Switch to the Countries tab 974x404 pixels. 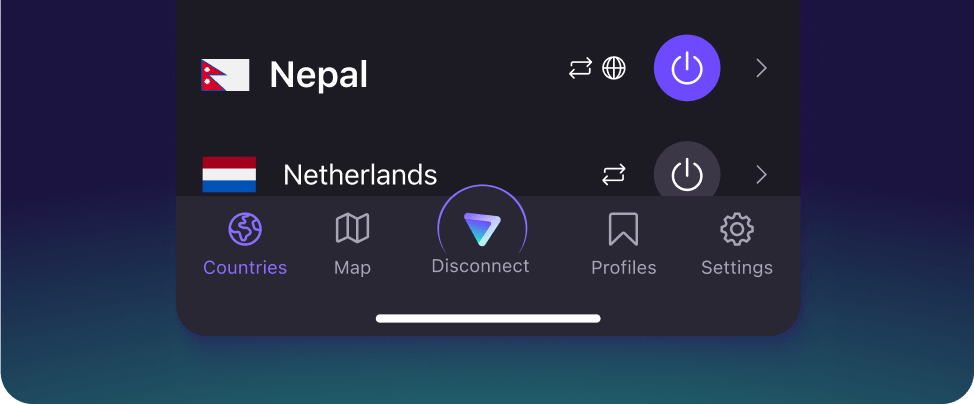pos(245,243)
